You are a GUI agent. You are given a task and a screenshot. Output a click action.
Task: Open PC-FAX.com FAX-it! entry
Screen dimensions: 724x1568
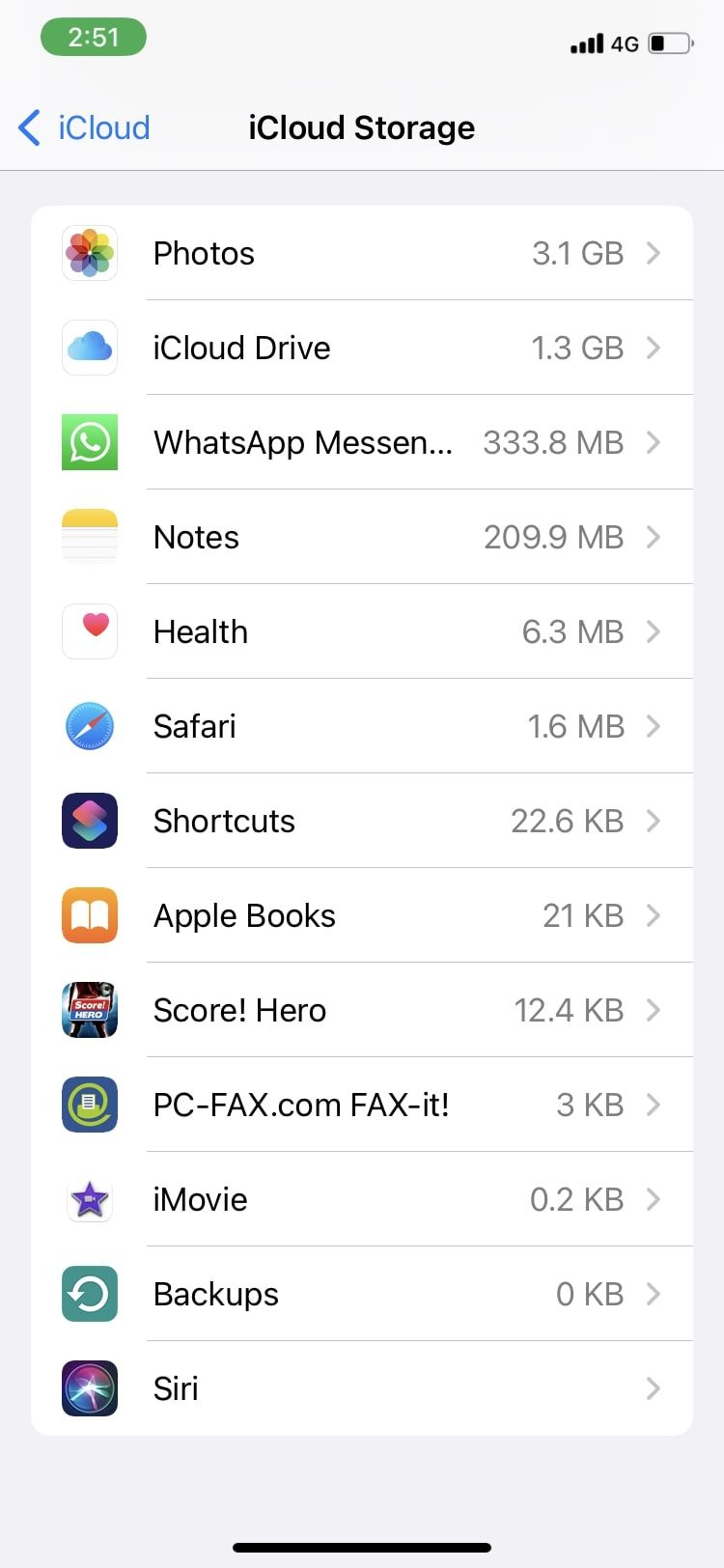tap(362, 1105)
